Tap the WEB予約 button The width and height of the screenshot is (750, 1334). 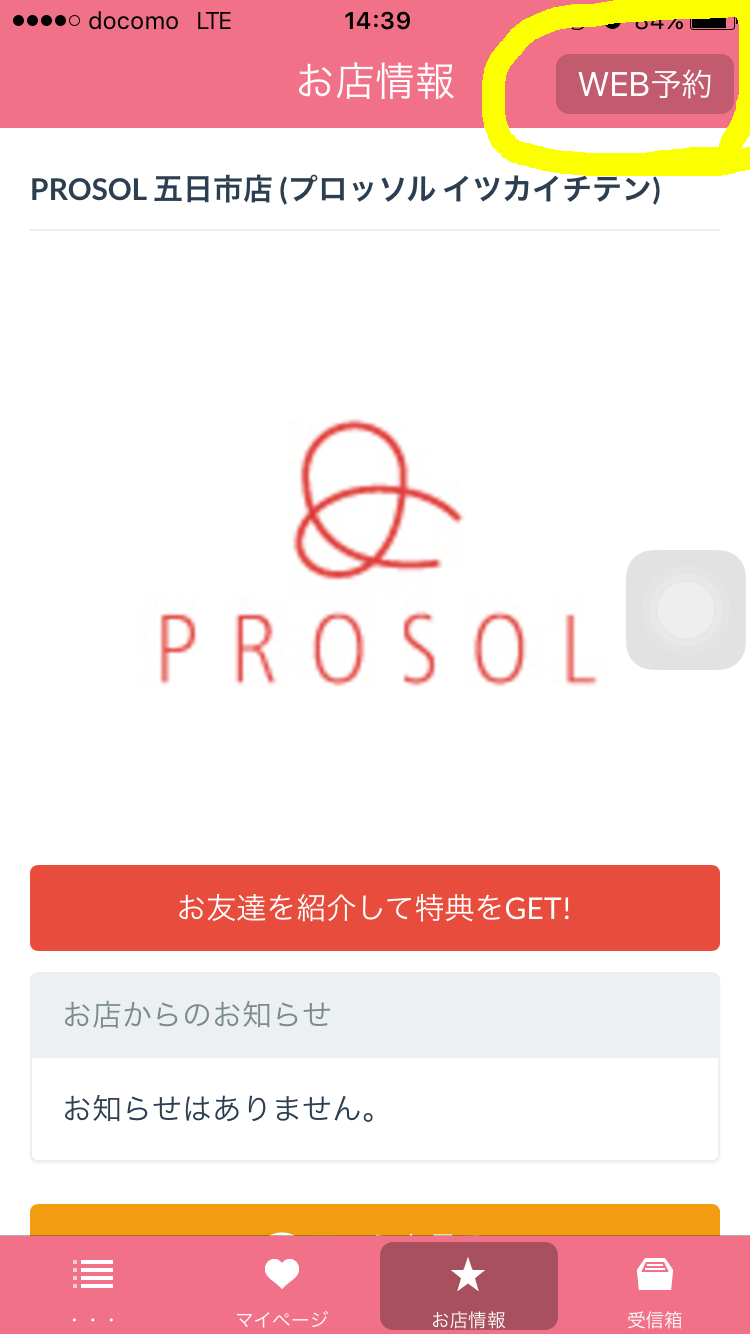pyautogui.click(x=644, y=84)
